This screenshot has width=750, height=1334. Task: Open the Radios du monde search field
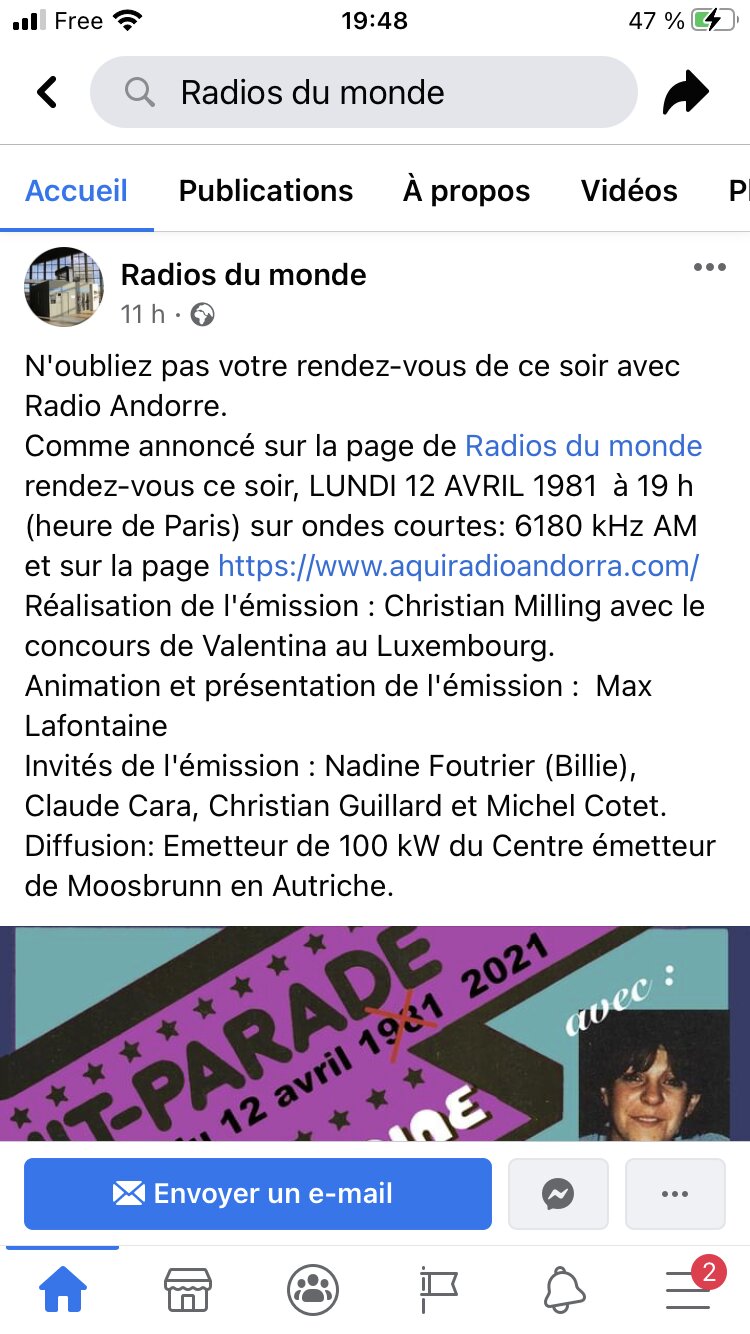pyautogui.click(x=363, y=92)
